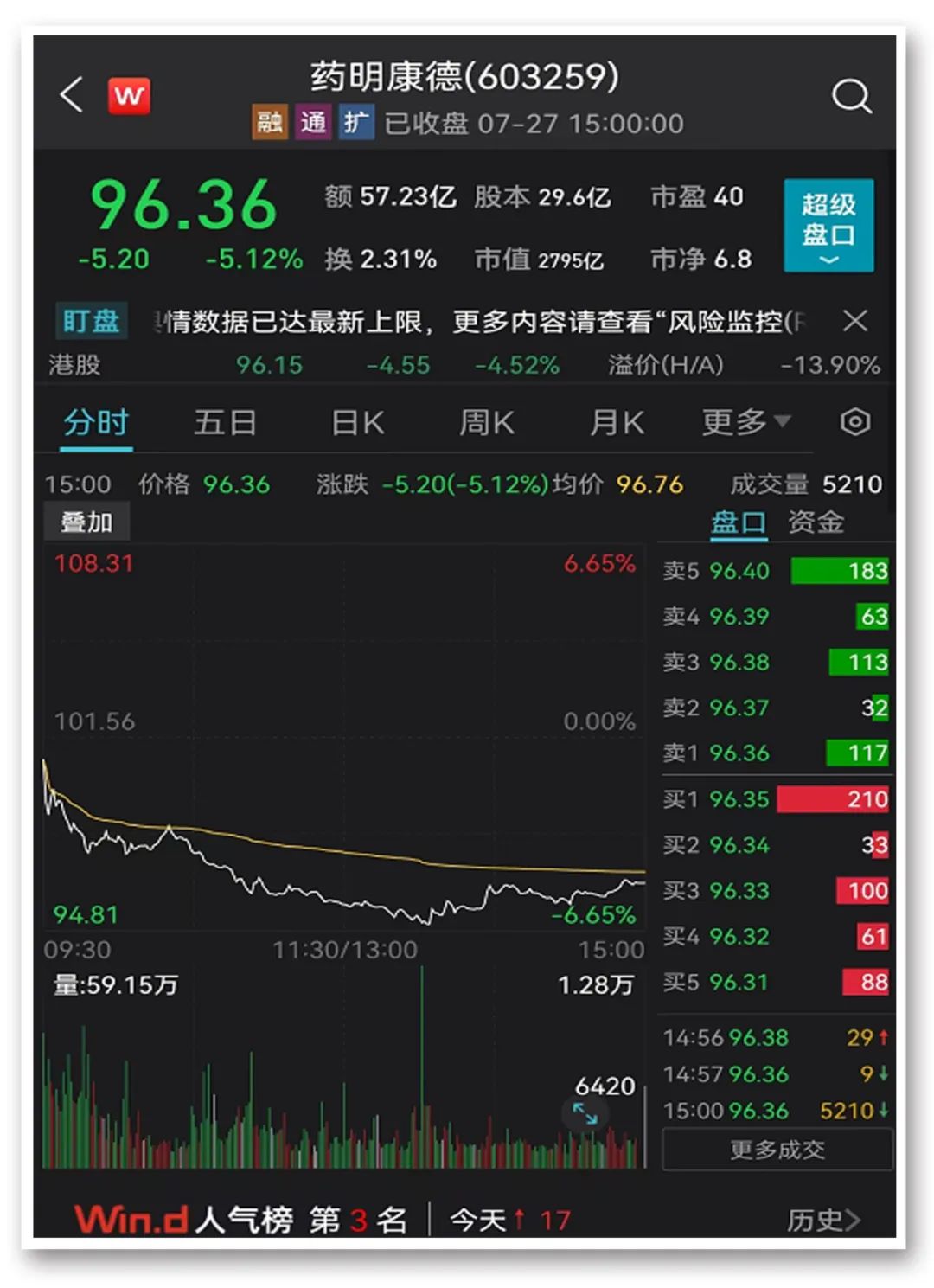Show the 日K candlestick chart
Viewport: 934px width, 1288px height.
coord(357,423)
